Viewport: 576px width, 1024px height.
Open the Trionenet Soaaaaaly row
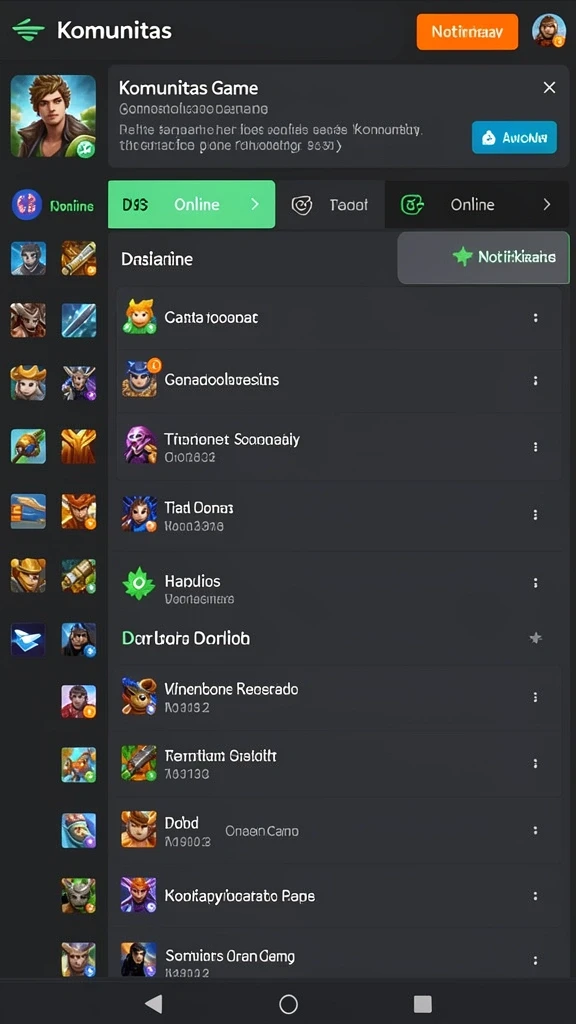(339, 447)
